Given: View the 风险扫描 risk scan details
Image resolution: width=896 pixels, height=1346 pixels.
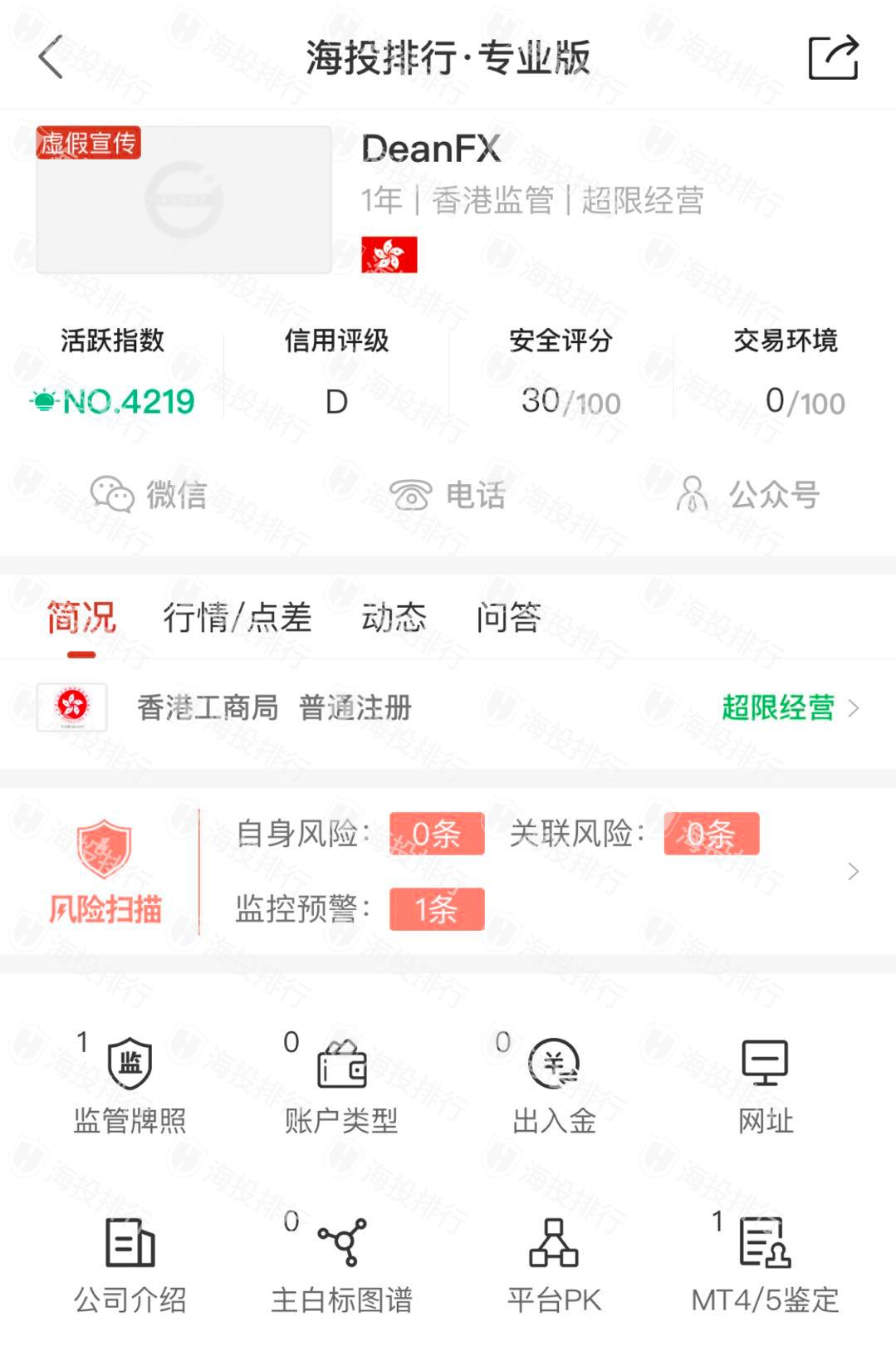Looking at the screenshot, I should click(x=448, y=872).
